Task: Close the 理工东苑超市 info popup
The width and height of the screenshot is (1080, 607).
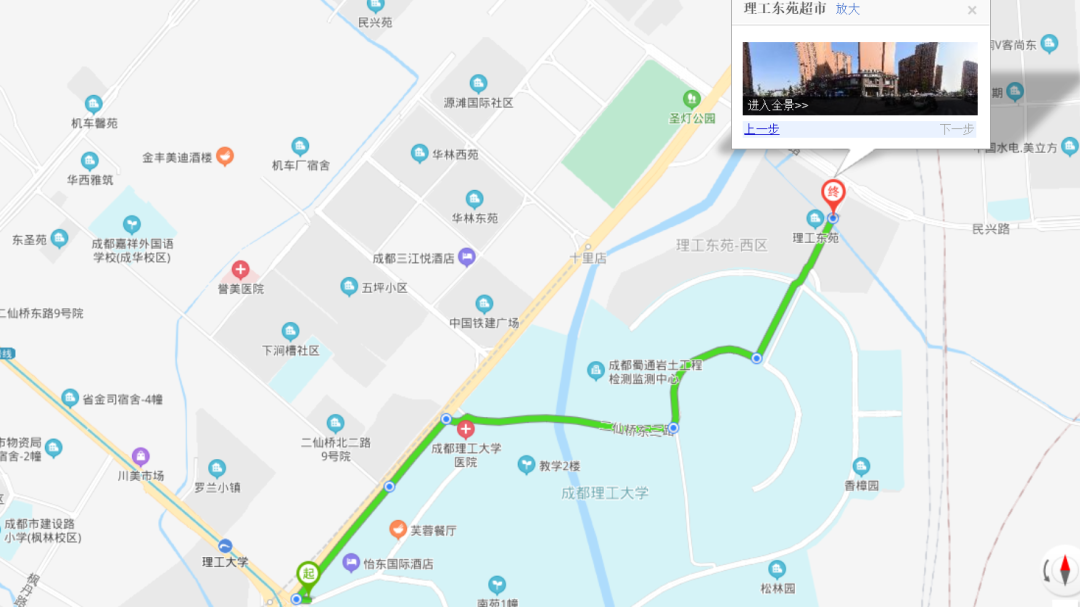Action: point(971,10)
